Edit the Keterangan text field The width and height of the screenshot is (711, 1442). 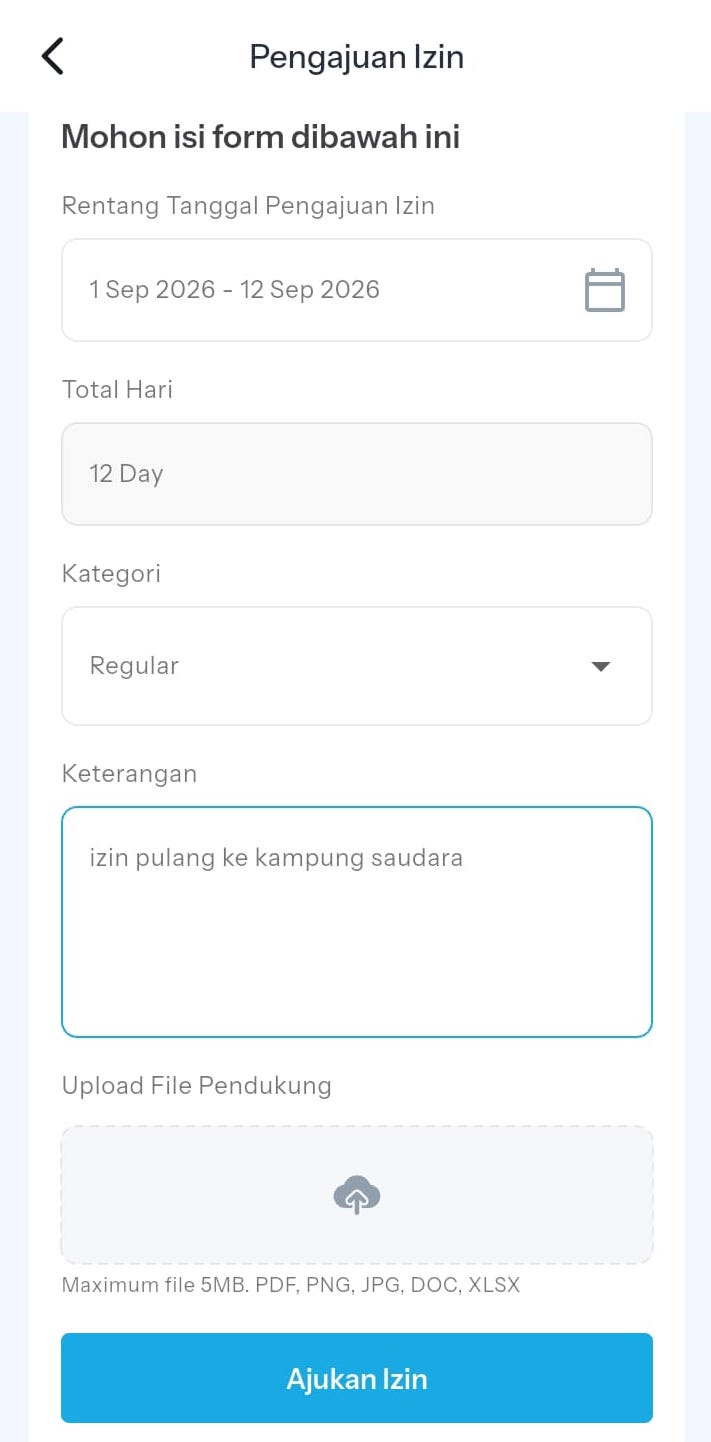tap(357, 921)
